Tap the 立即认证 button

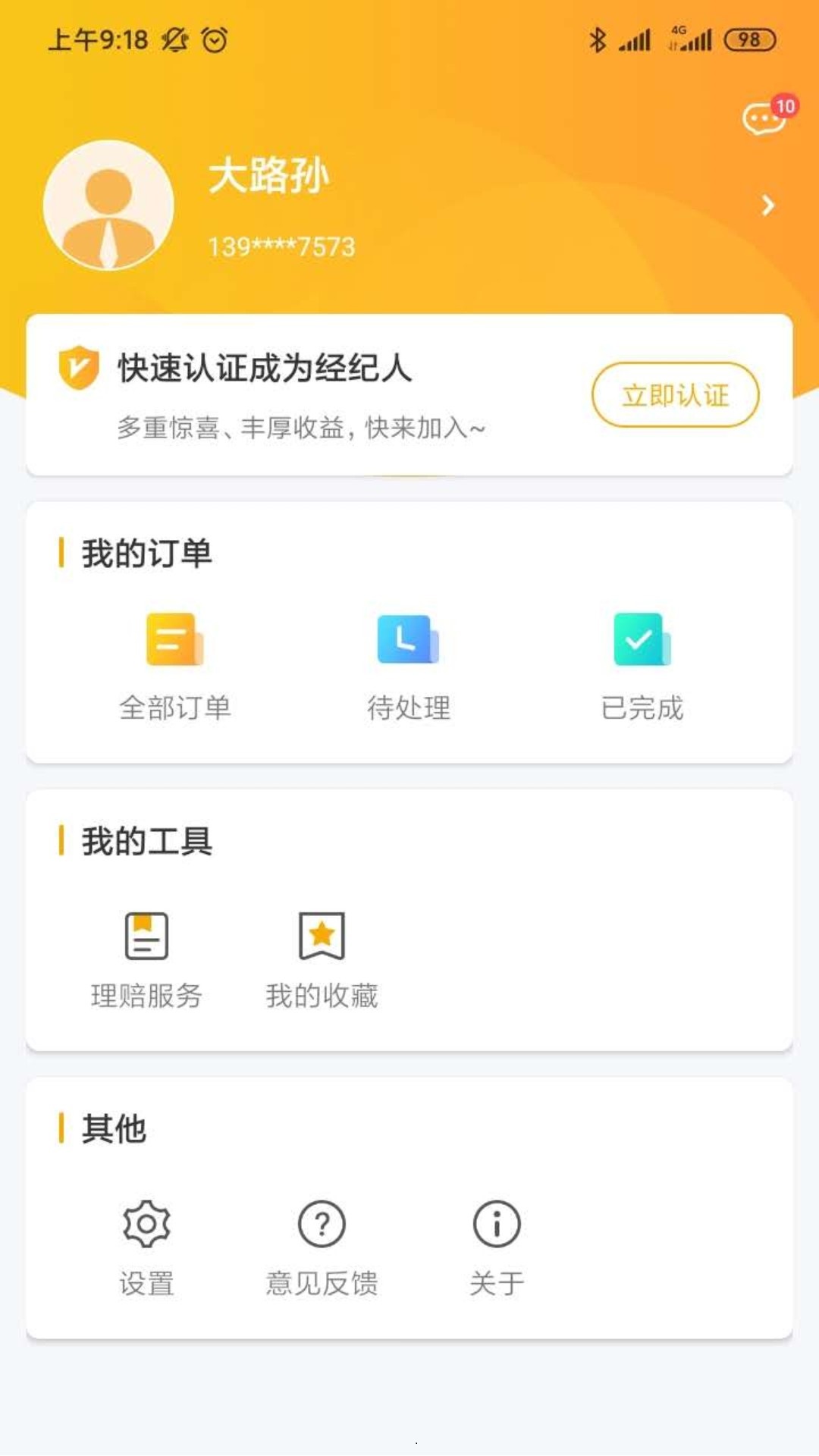point(675,394)
